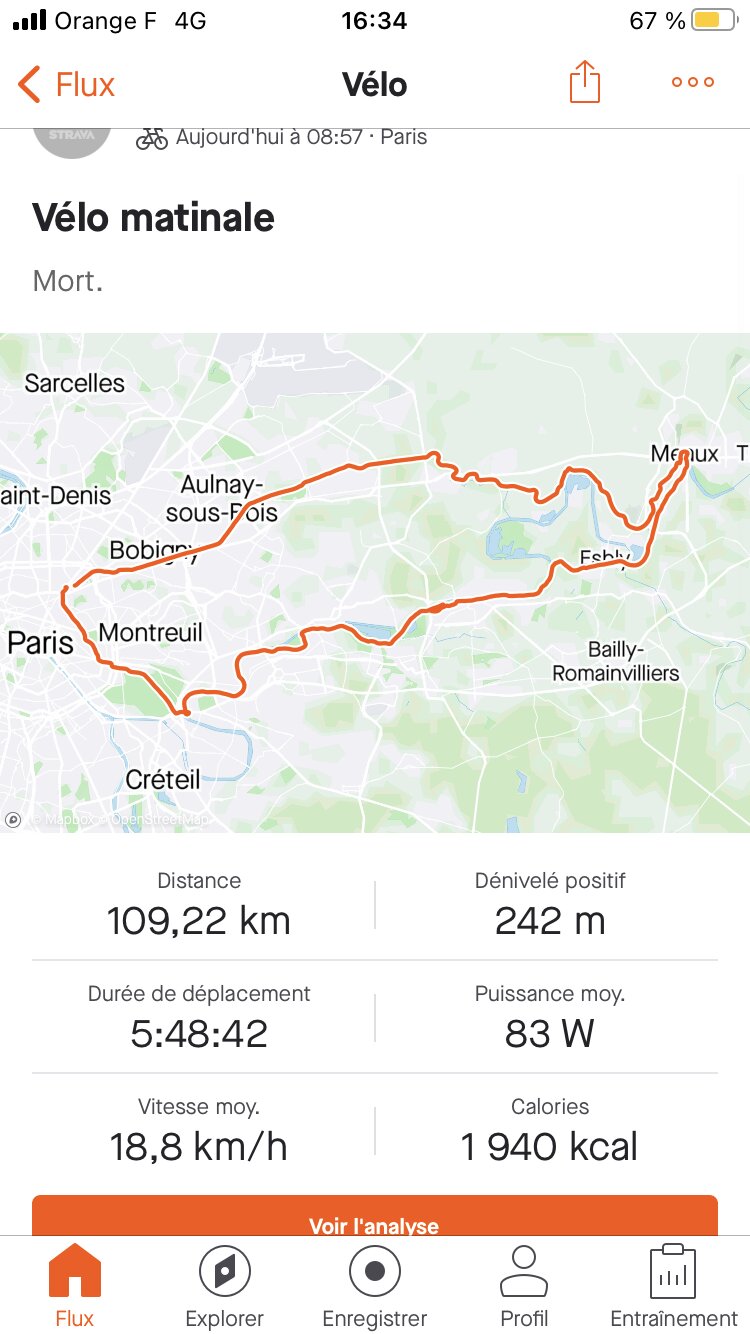Open the athlete's profile avatar
This screenshot has height=1334, width=750.
(72, 140)
